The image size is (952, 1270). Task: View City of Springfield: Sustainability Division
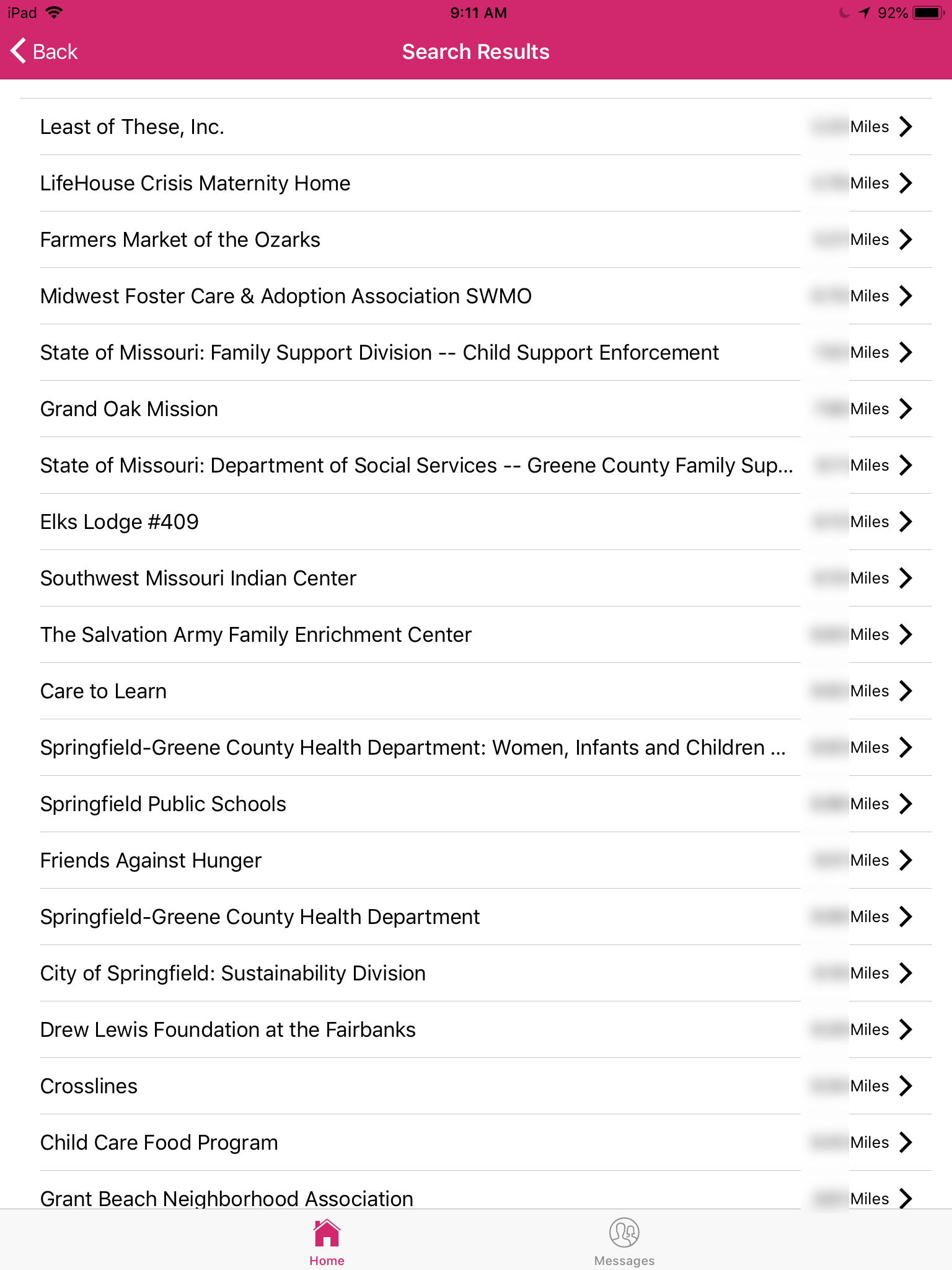(x=476, y=973)
